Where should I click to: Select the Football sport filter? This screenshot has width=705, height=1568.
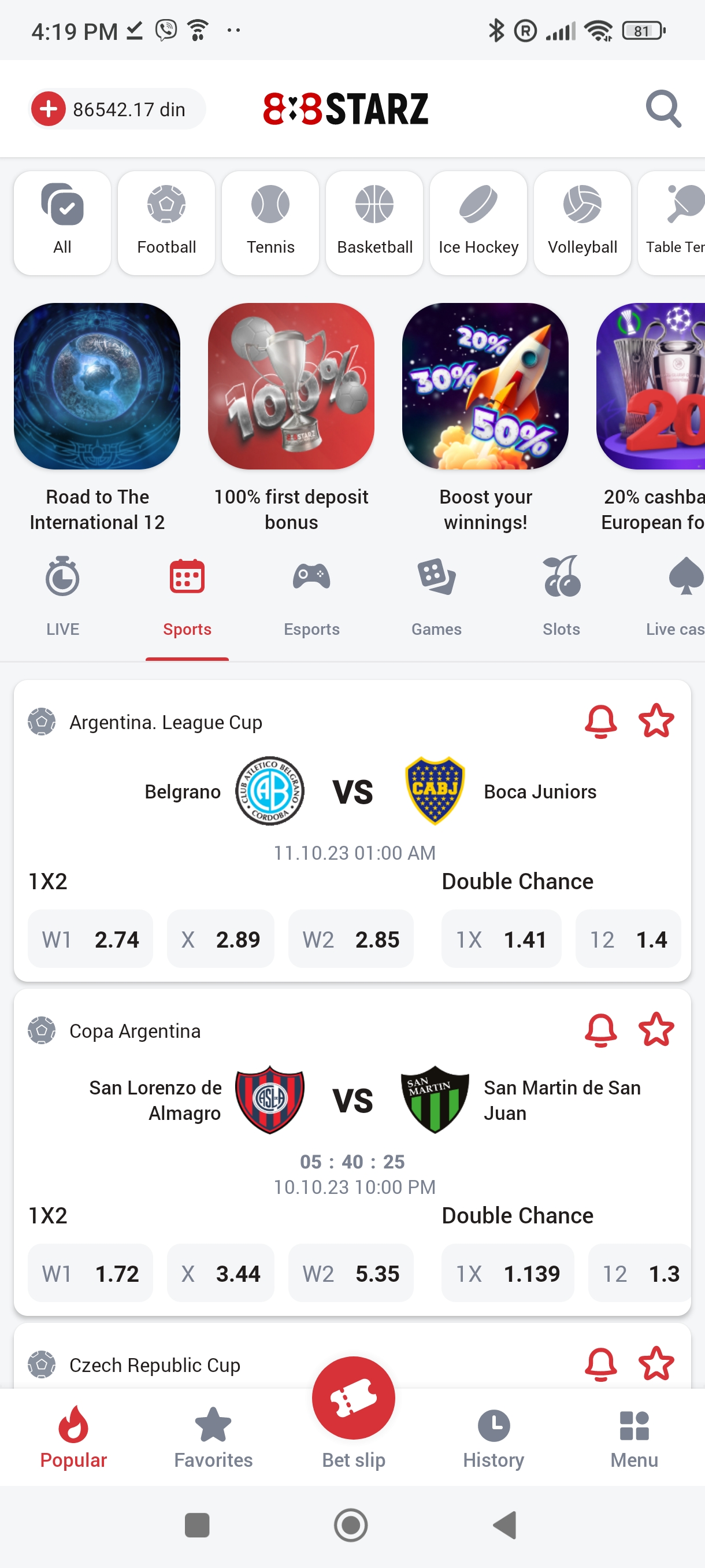[166, 223]
